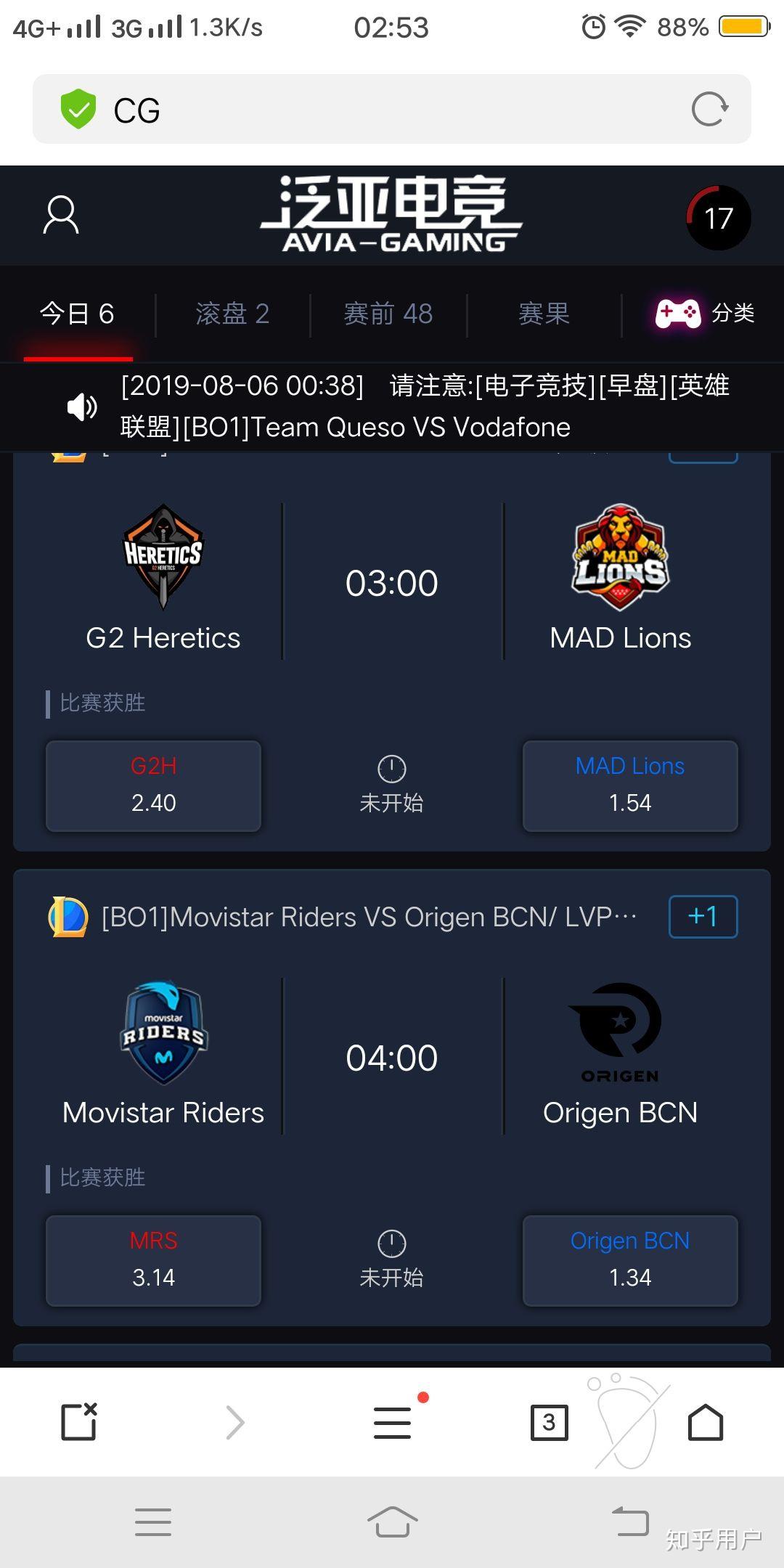The width and height of the screenshot is (784, 1568).
Task: Open the 赛果 results tab
Action: click(x=544, y=314)
